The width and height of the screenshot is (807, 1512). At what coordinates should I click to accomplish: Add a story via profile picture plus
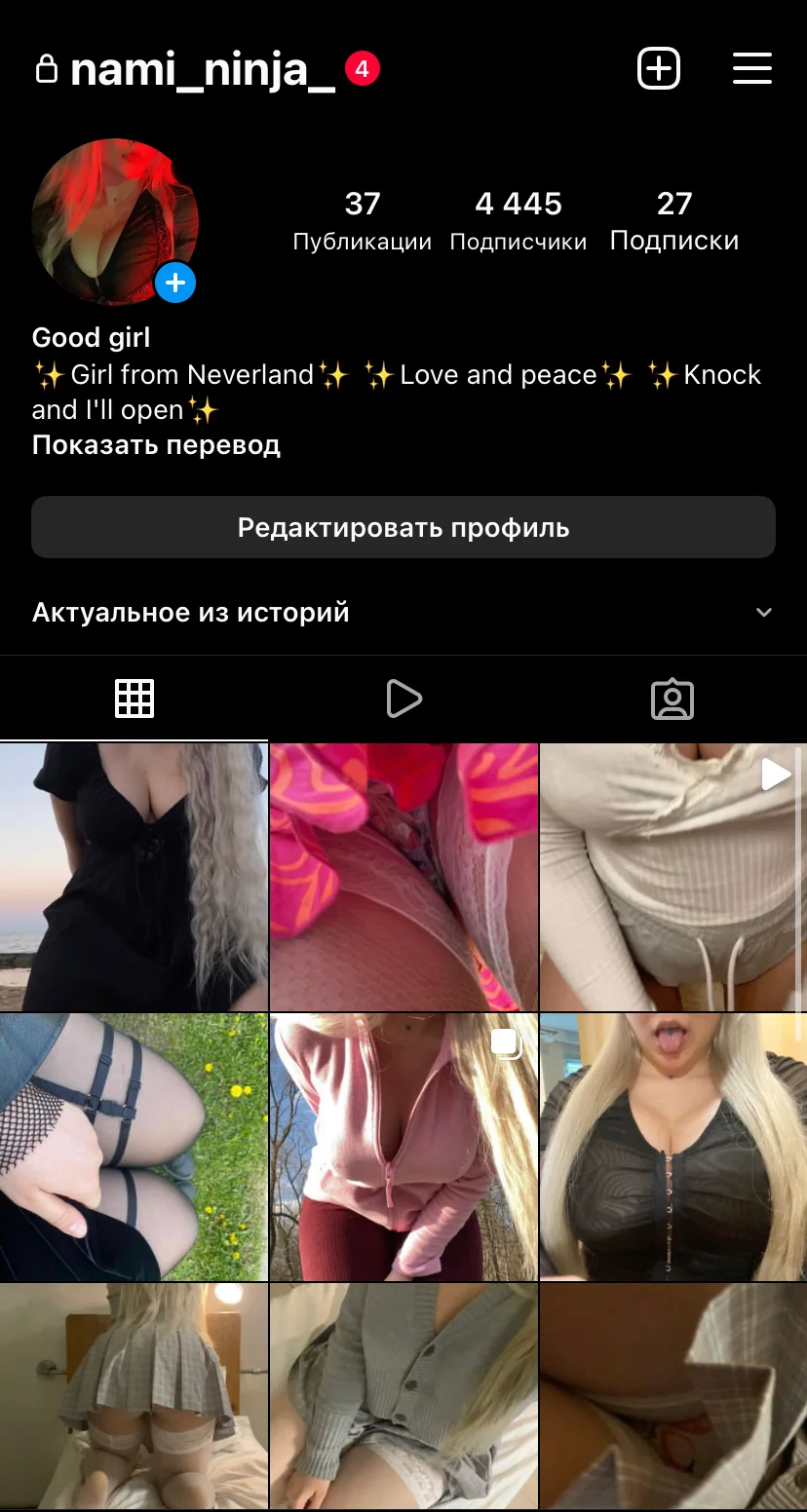pos(175,283)
